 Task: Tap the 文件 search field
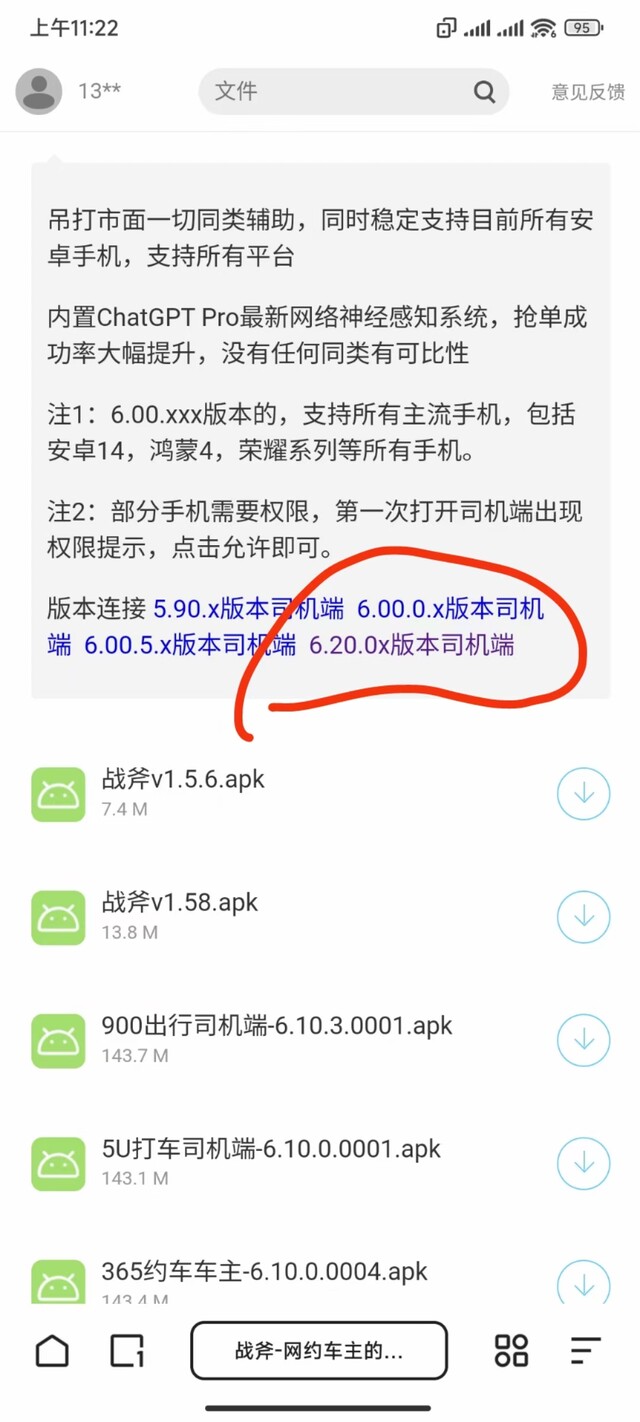tap(353, 92)
